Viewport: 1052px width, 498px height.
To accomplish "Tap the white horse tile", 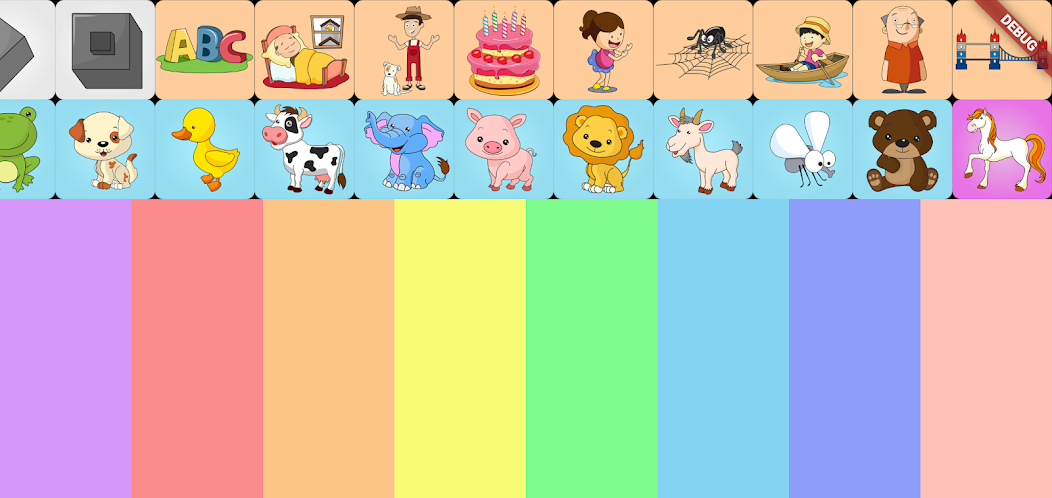I will (x=1002, y=150).
